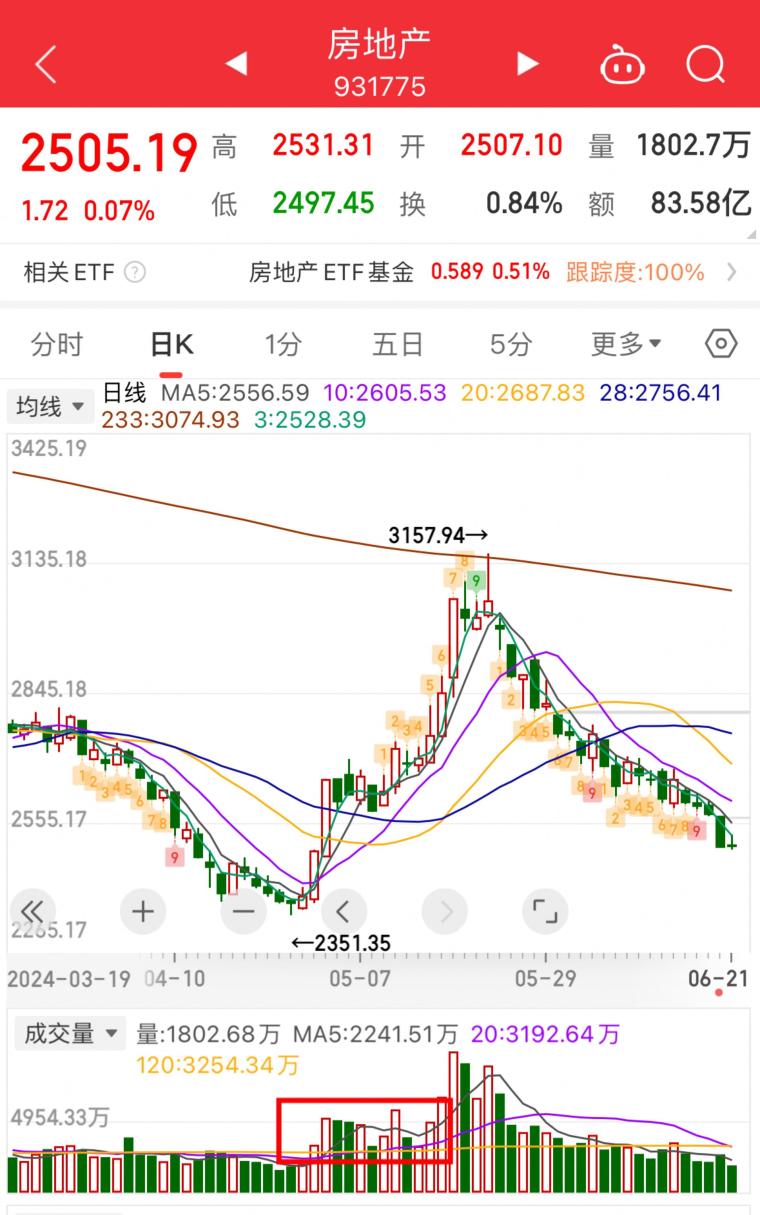The height and width of the screenshot is (1215, 760).
Task: View the 五日 chart tab
Action: click(398, 345)
